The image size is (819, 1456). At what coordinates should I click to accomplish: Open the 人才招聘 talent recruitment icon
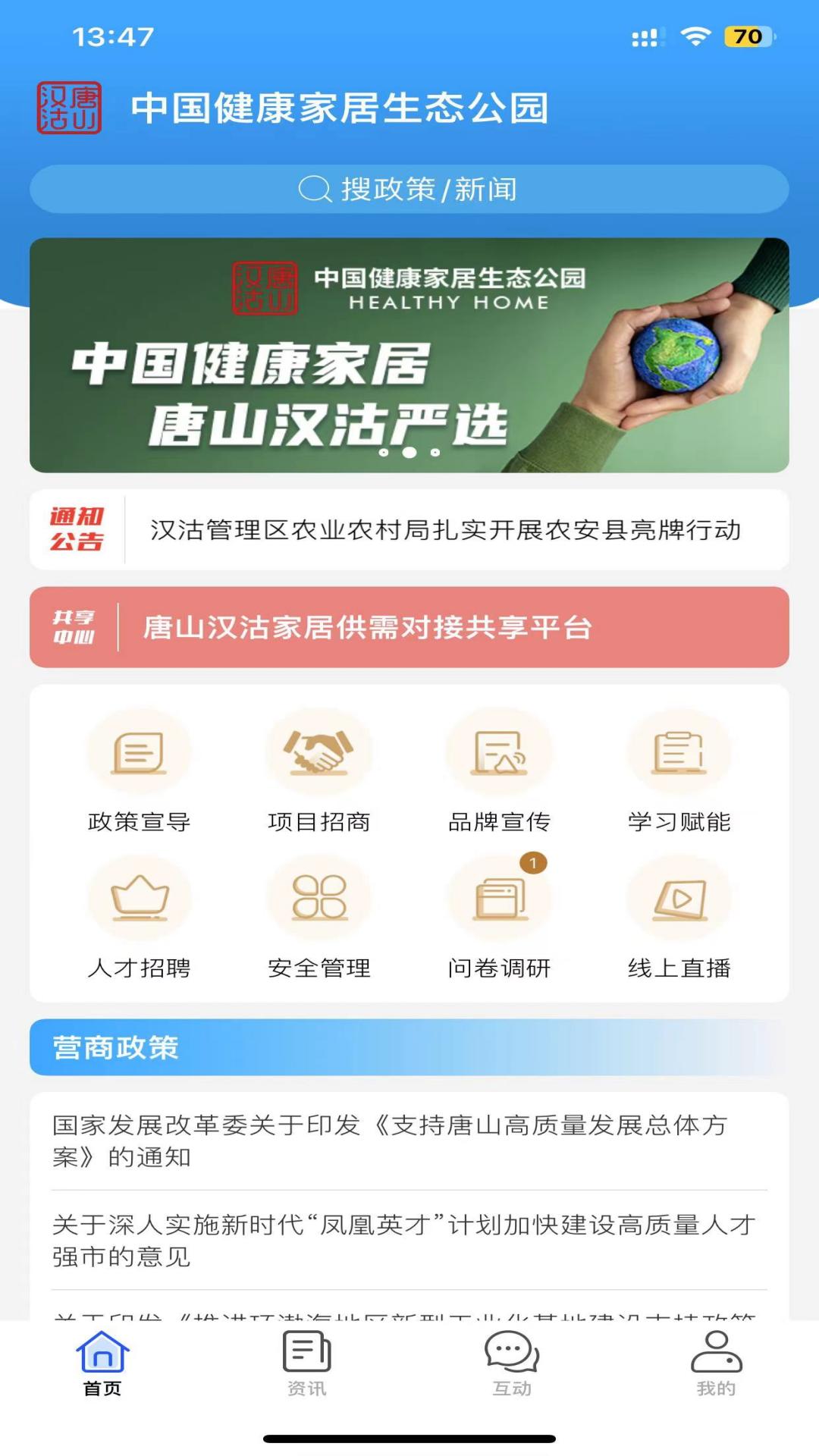(139, 899)
